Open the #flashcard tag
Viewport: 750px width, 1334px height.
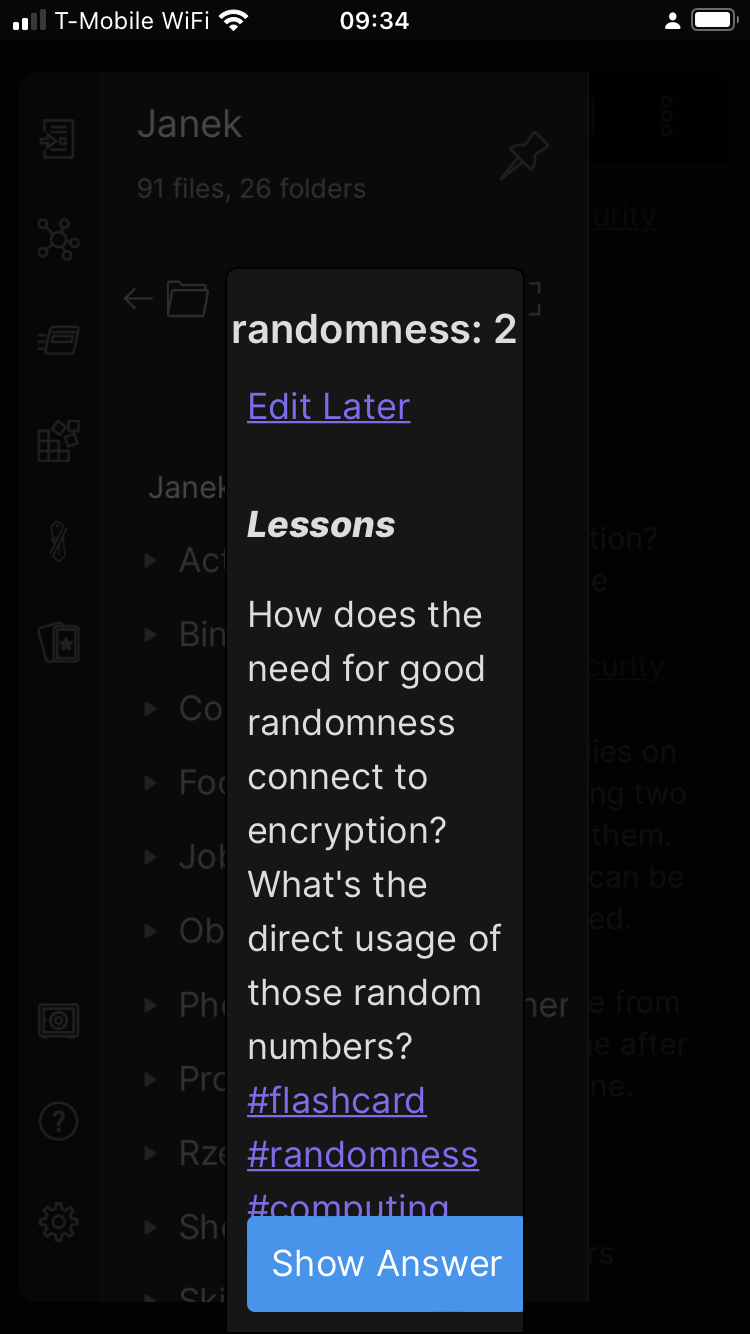tap(337, 1101)
